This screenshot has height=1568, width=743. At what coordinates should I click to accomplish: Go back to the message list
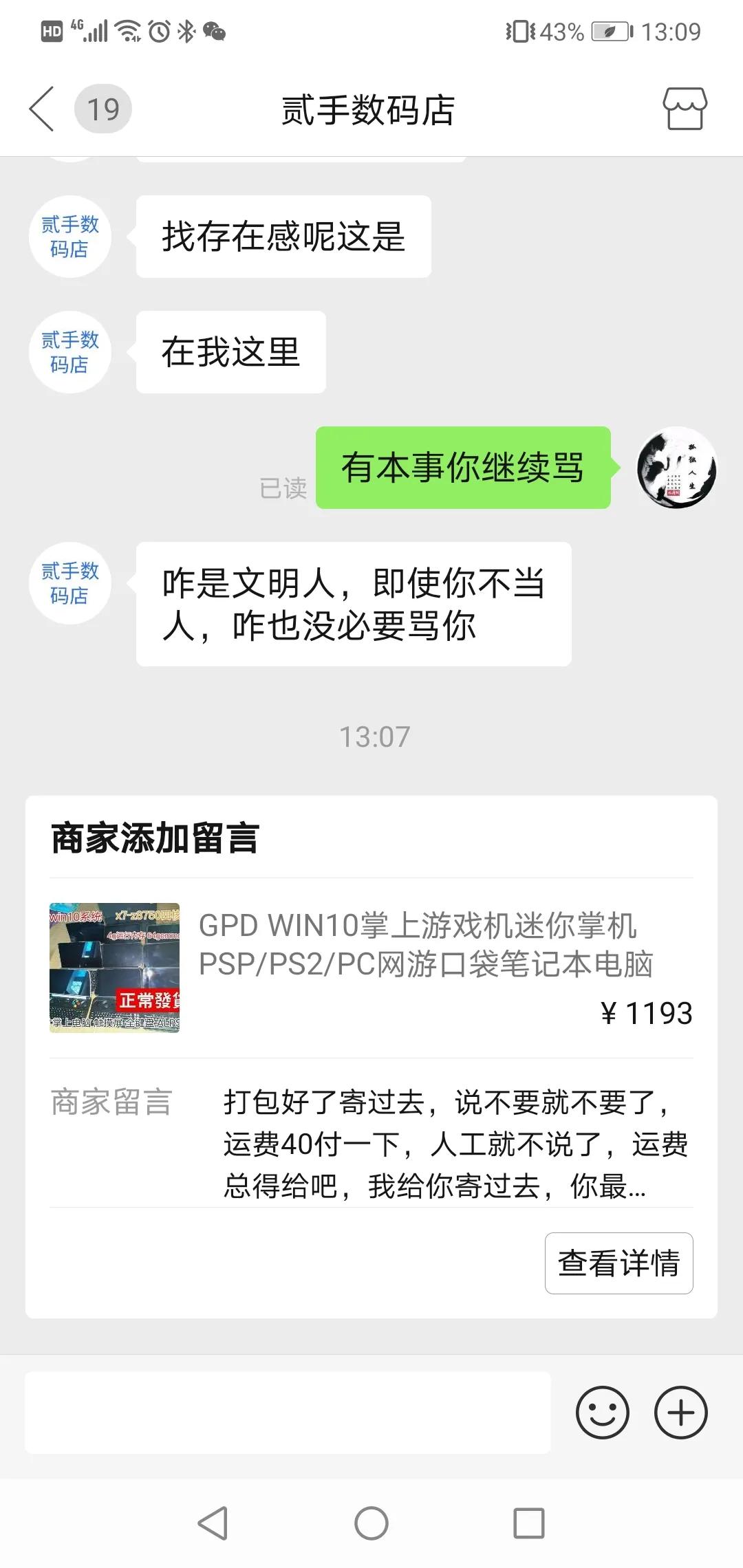point(43,109)
